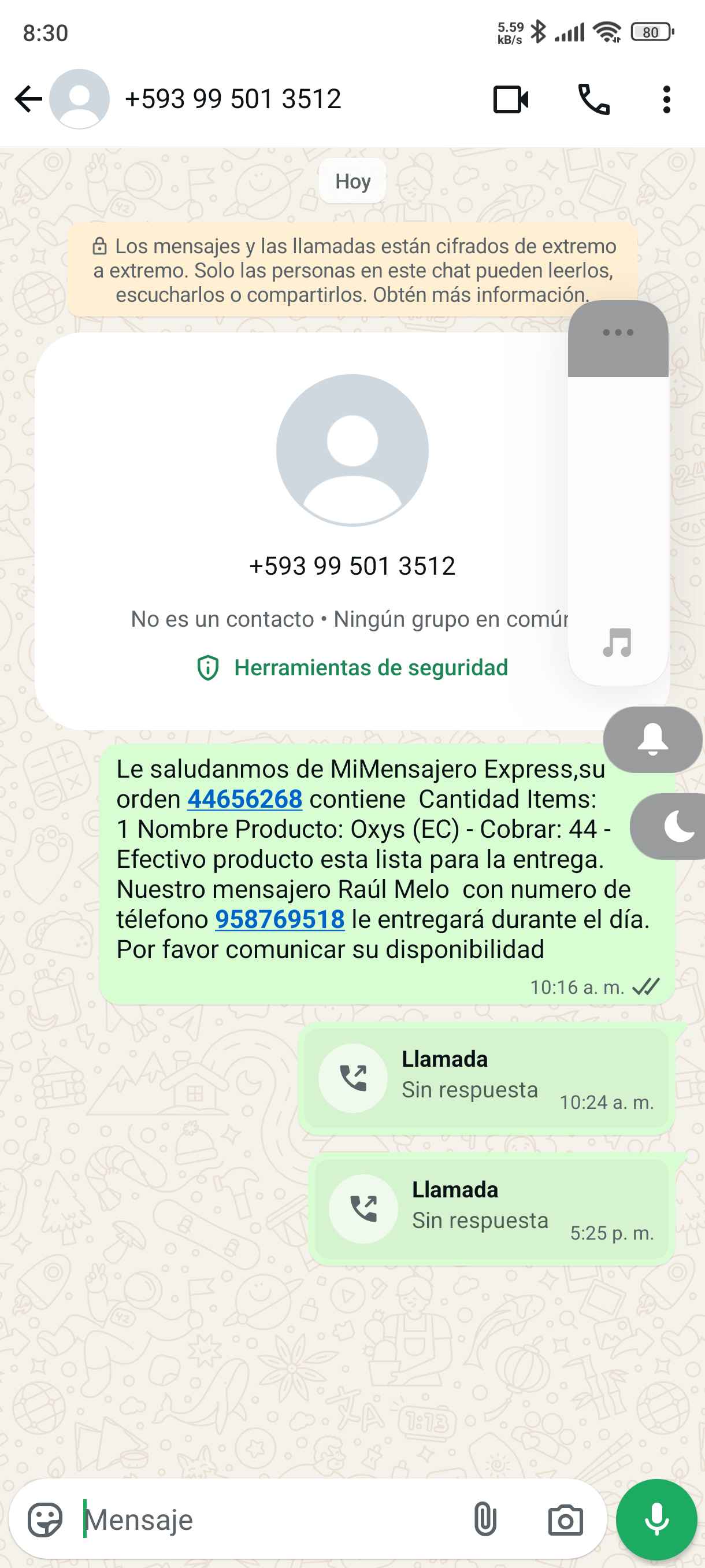
Task: Tap the music note media volume icon
Action: click(x=617, y=643)
